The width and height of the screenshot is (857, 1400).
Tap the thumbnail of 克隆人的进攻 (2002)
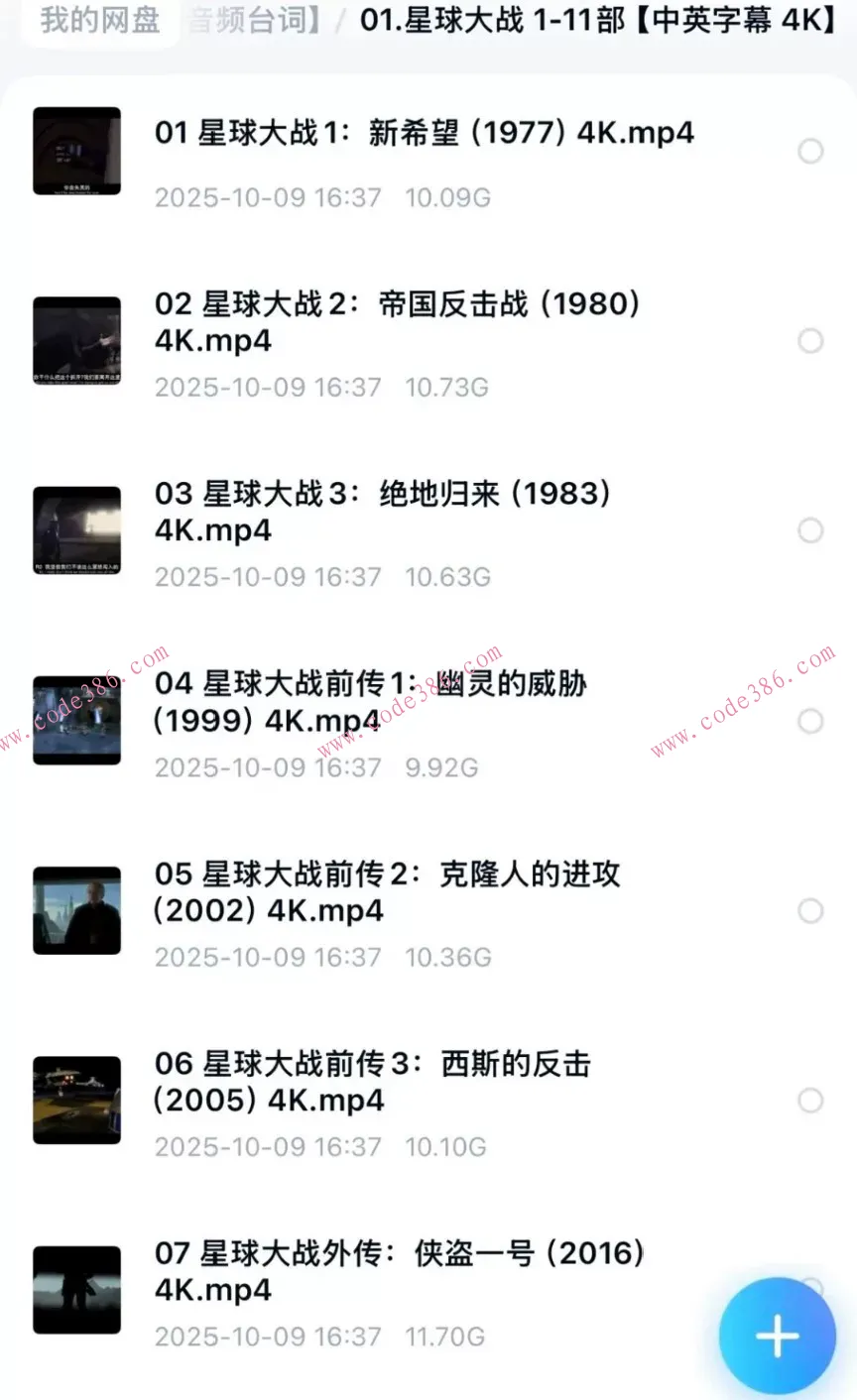point(77,910)
